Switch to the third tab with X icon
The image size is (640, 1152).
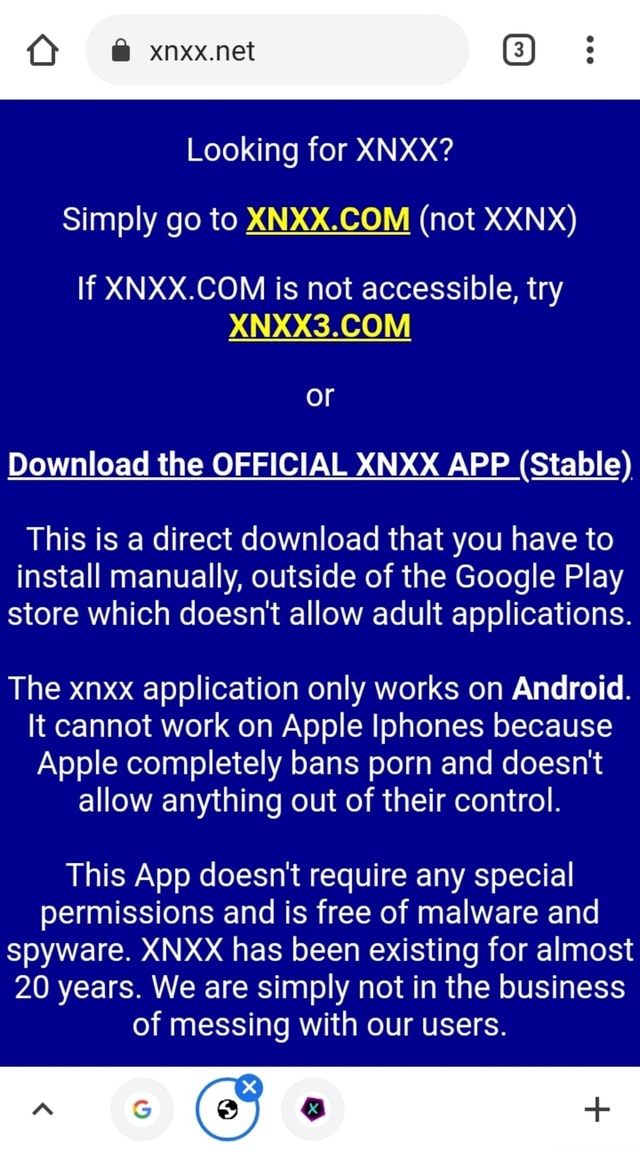click(x=314, y=1109)
